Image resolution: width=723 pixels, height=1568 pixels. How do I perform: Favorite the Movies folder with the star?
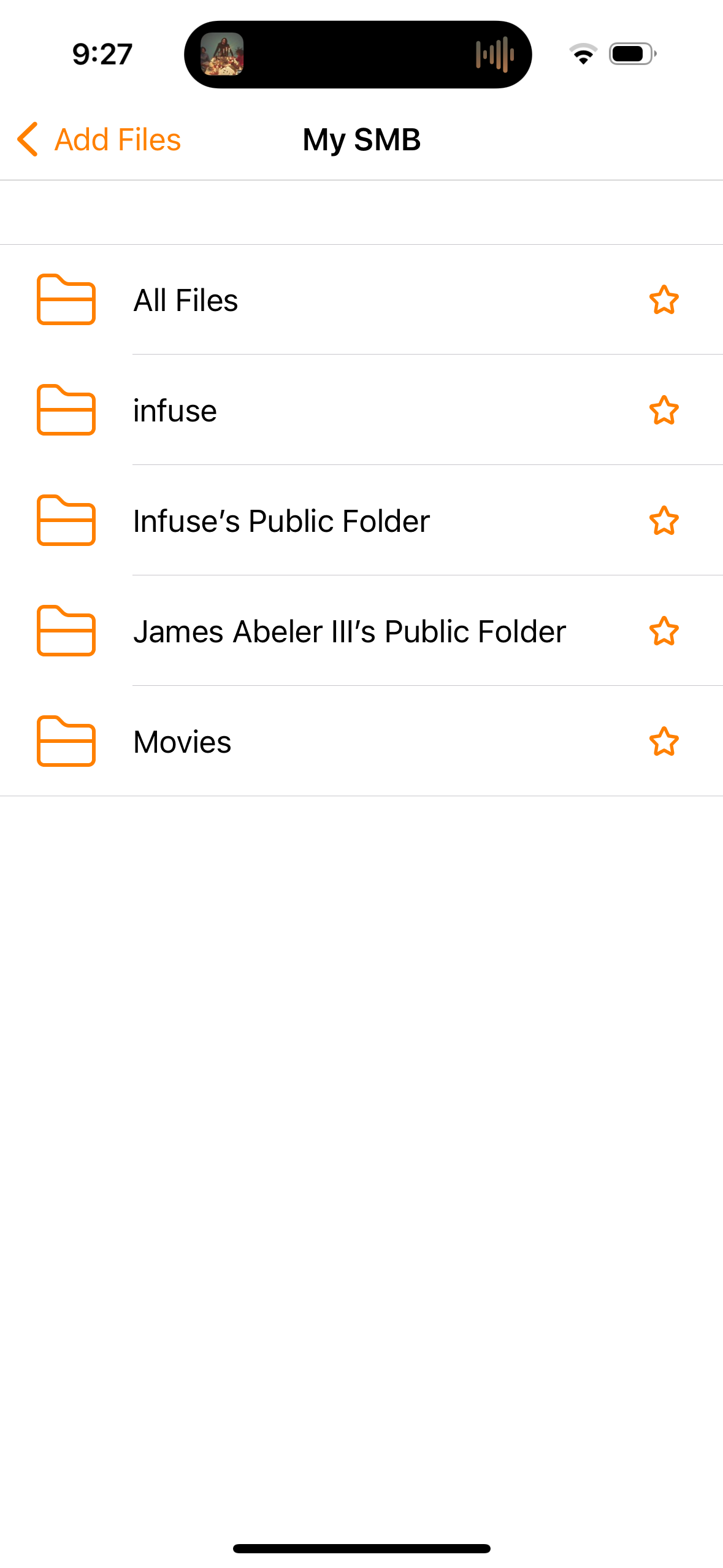click(664, 742)
